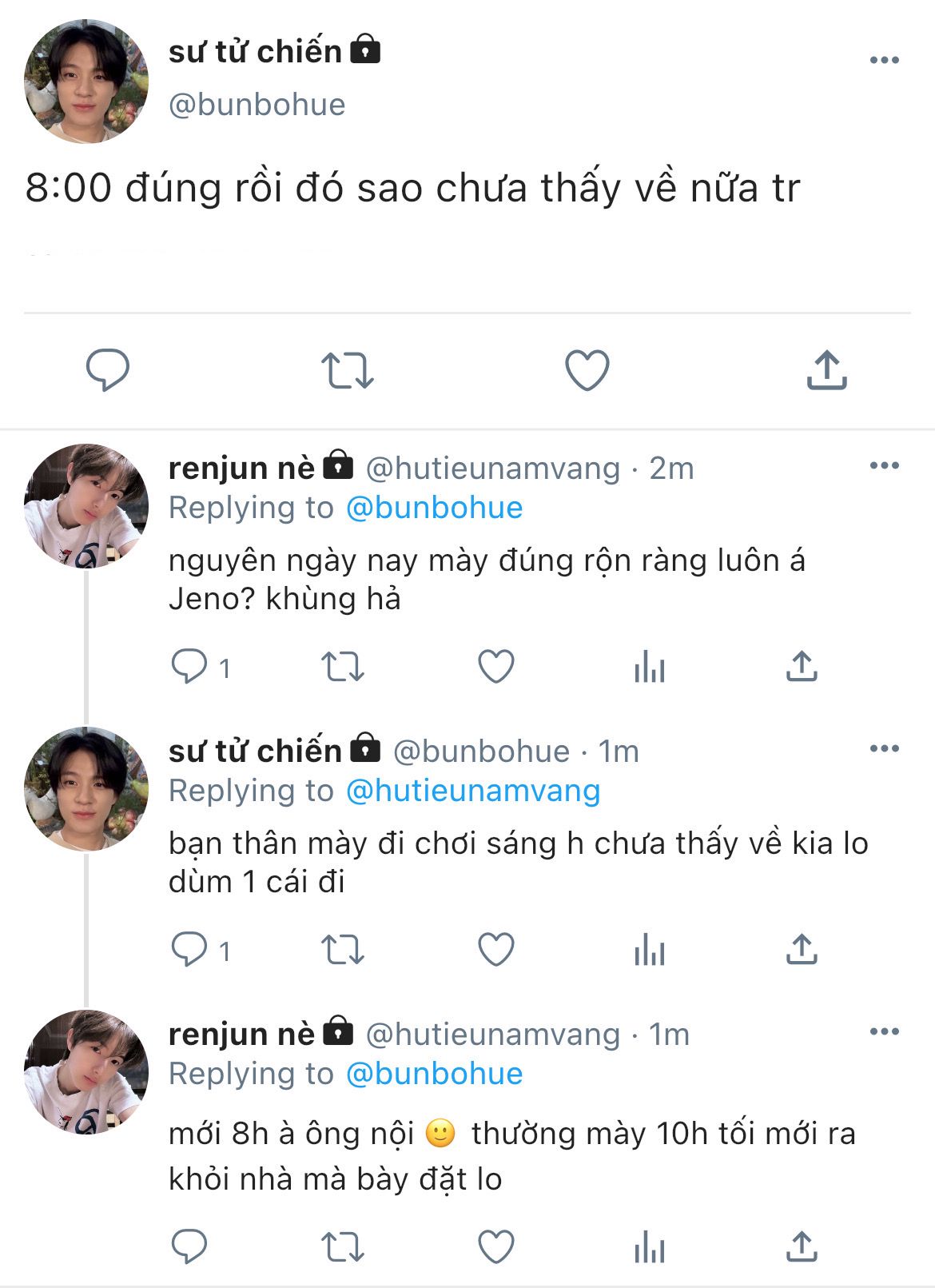Share renjun nè's reply about 8h

pyautogui.click(x=801, y=1246)
